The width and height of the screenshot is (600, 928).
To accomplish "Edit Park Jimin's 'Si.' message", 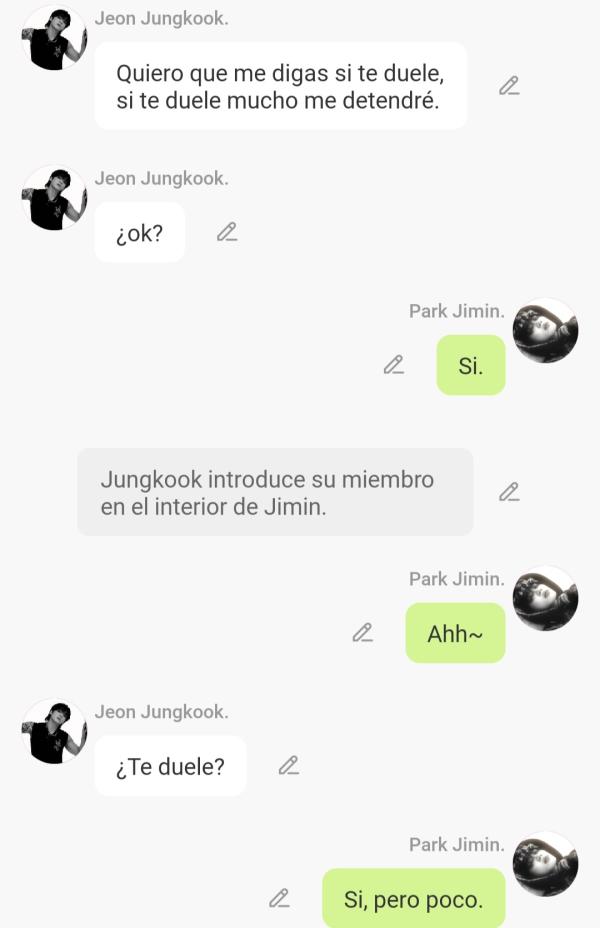I will [x=394, y=365].
